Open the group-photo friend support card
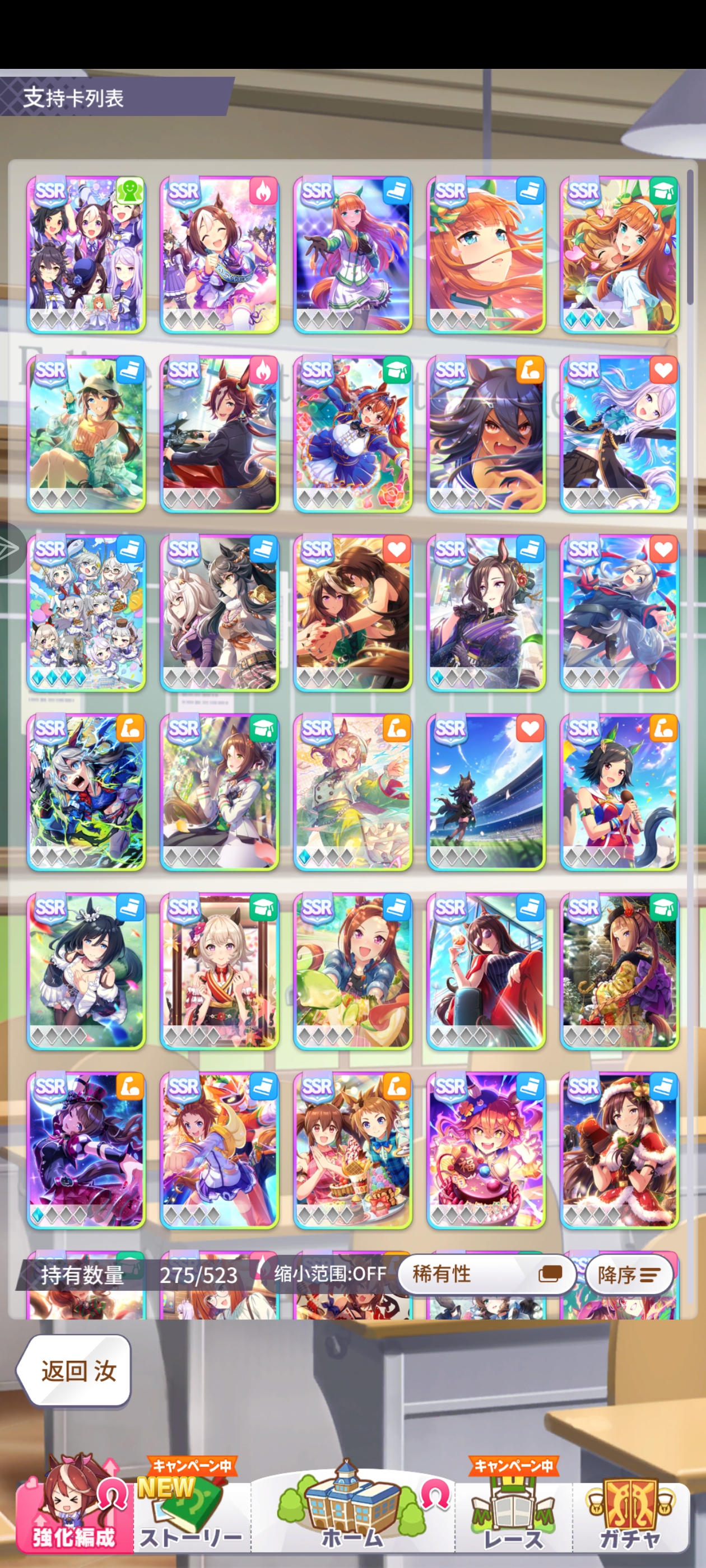 pos(86,254)
